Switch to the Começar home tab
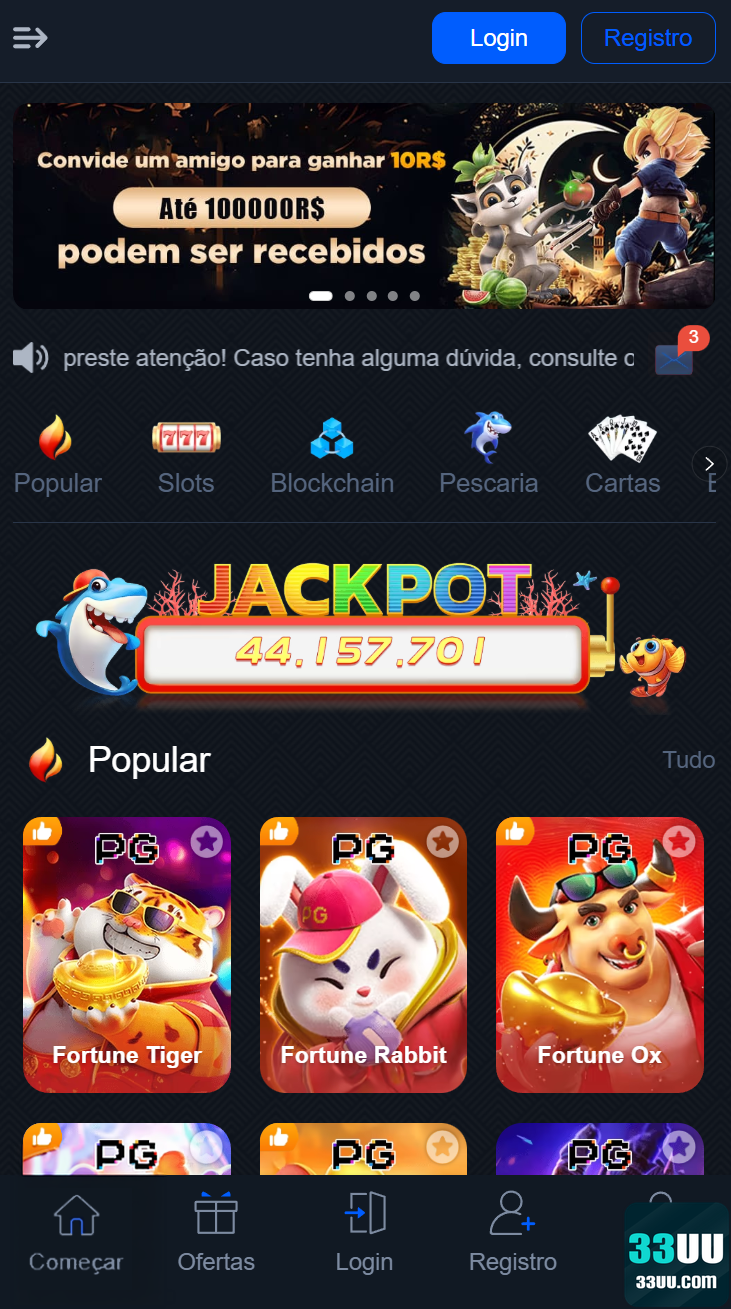This screenshot has width=731, height=1309. [75, 1230]
